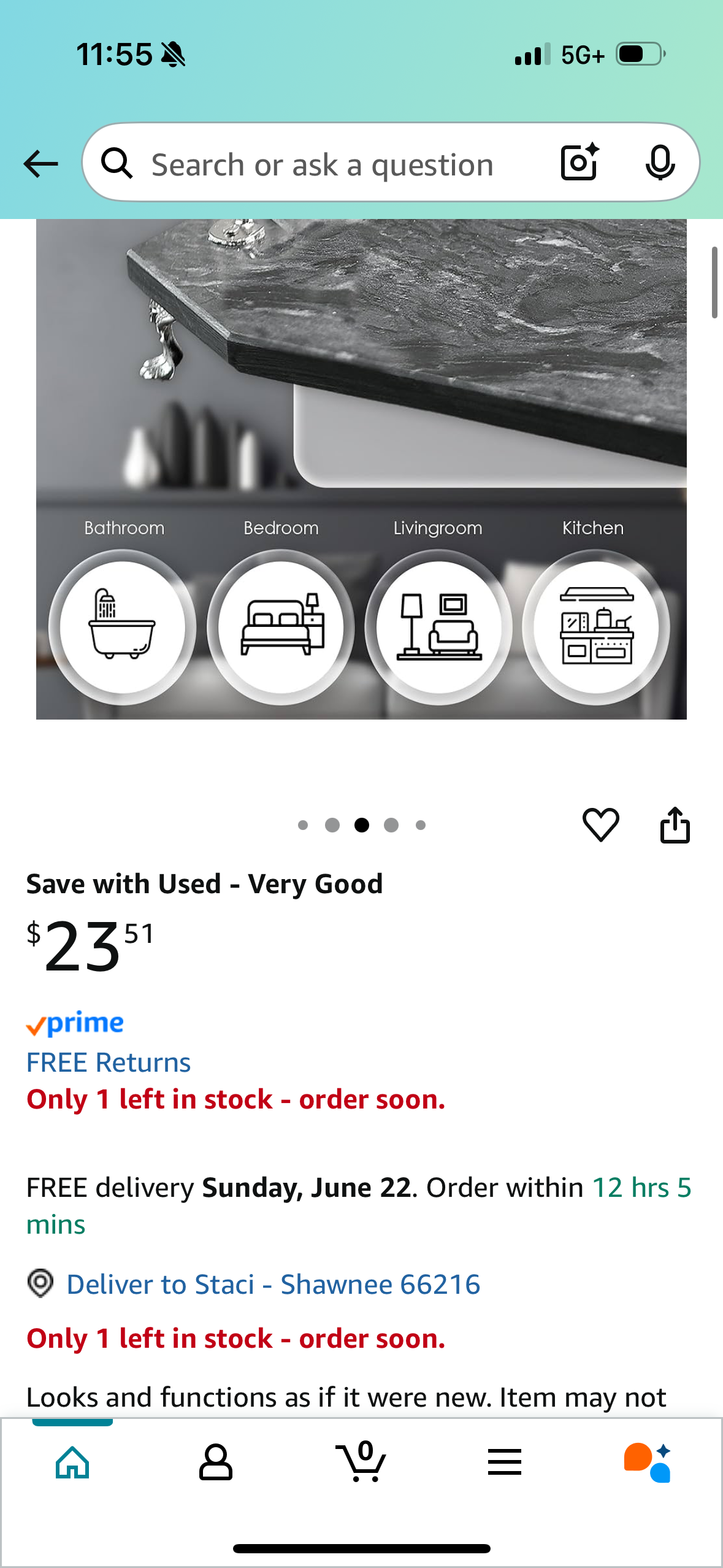Open the hamburger menu tab
The height and width of the screenshot is (1568, 723).
coord(505,1462)
